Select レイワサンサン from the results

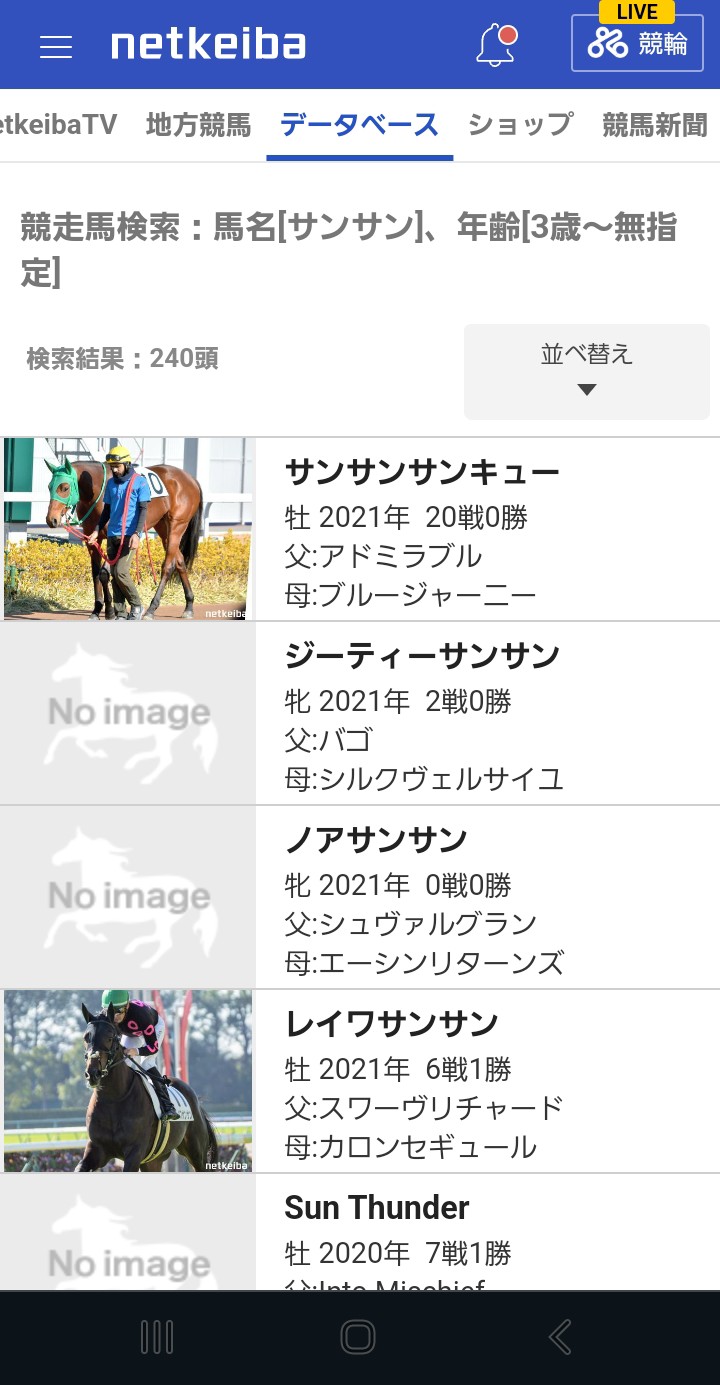coord(391,1024)
